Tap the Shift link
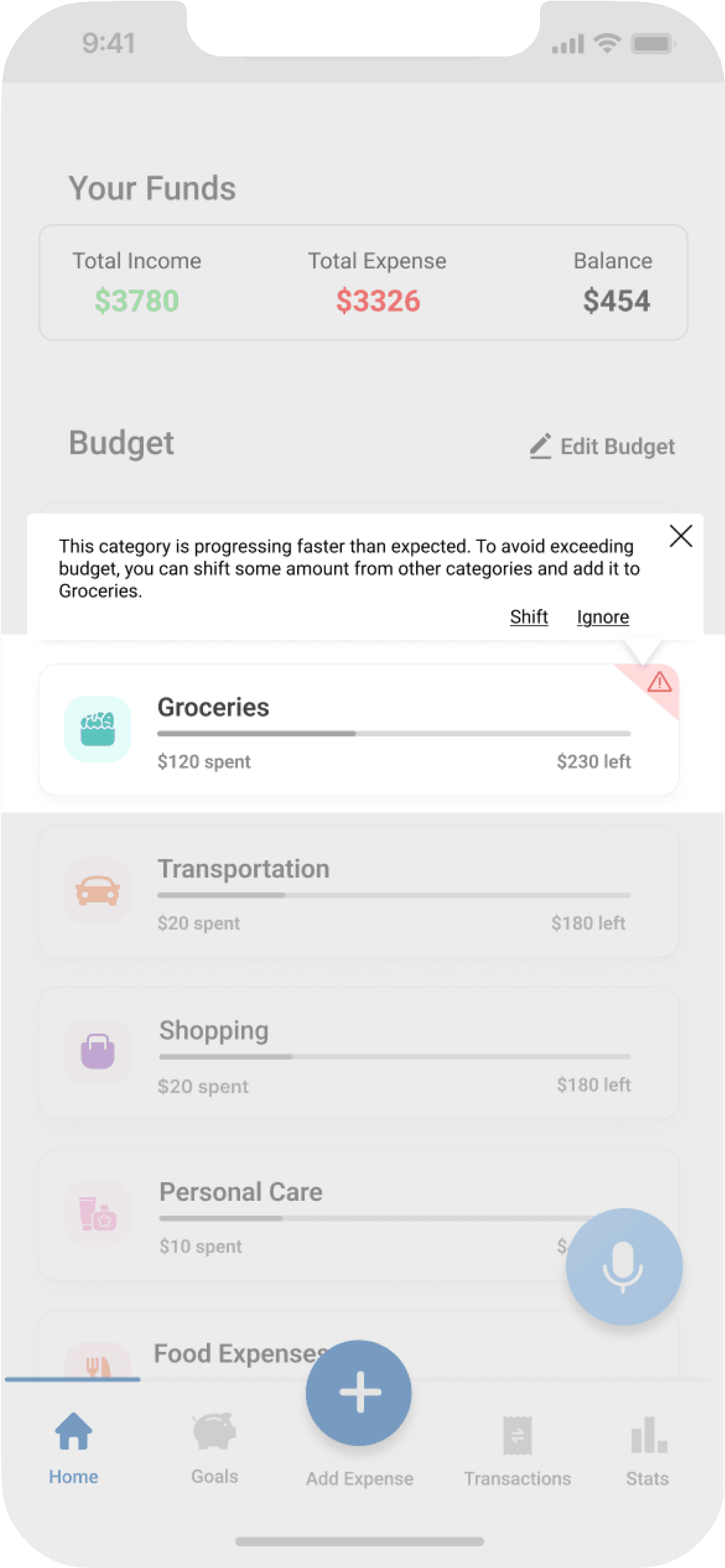725x1568 pixels. [529, 617]
